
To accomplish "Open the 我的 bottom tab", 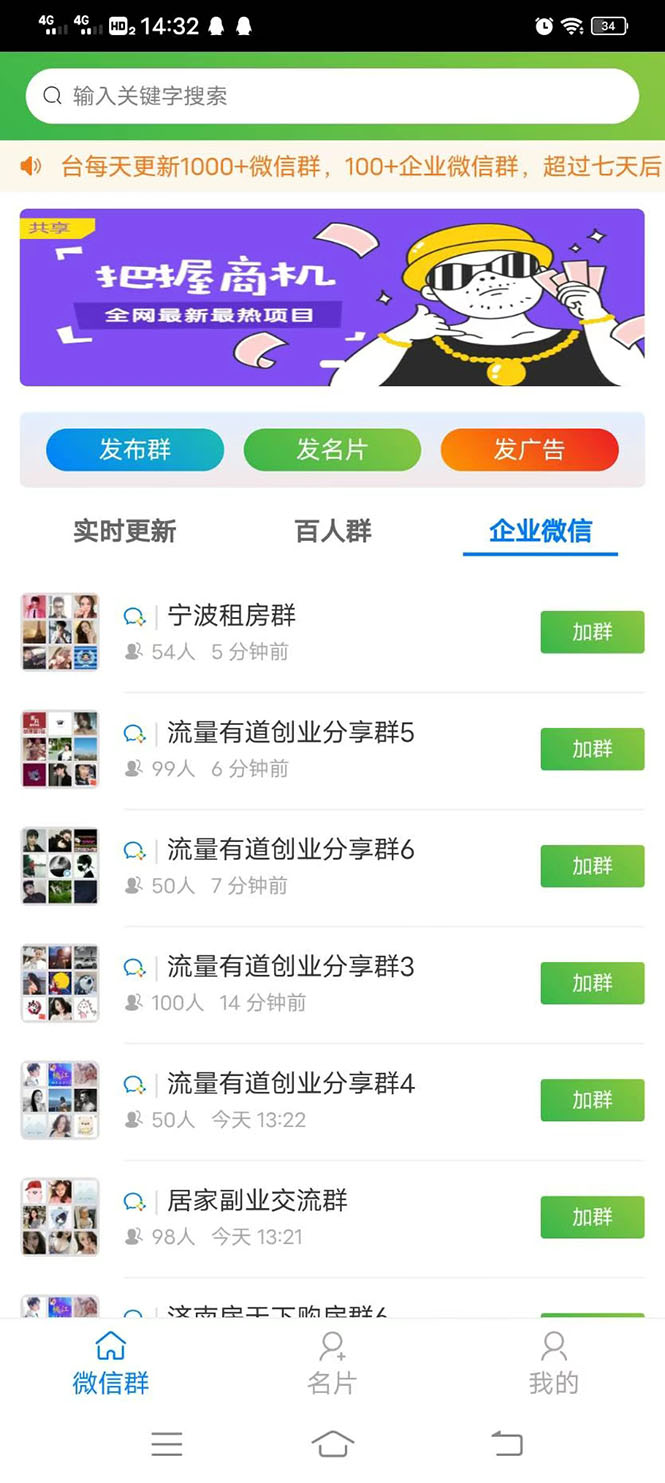I will coord(553,1363).
